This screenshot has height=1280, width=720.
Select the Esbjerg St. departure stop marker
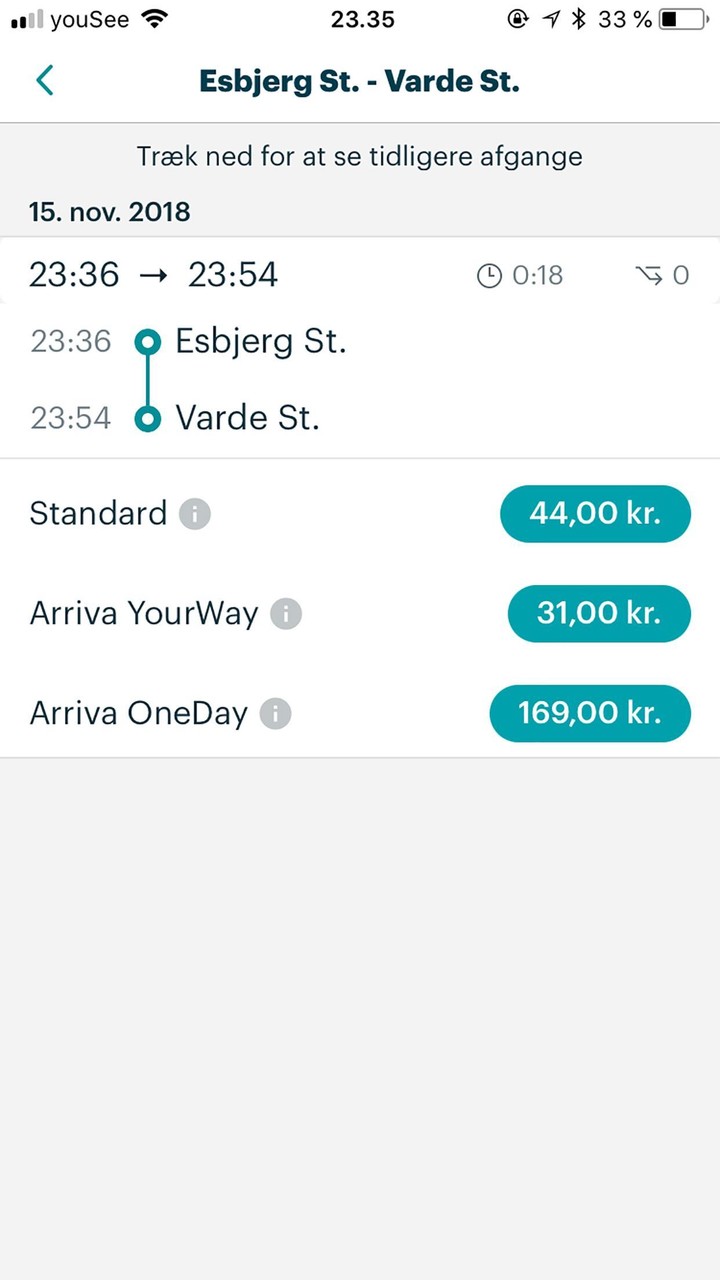click(x=148, y=341)
